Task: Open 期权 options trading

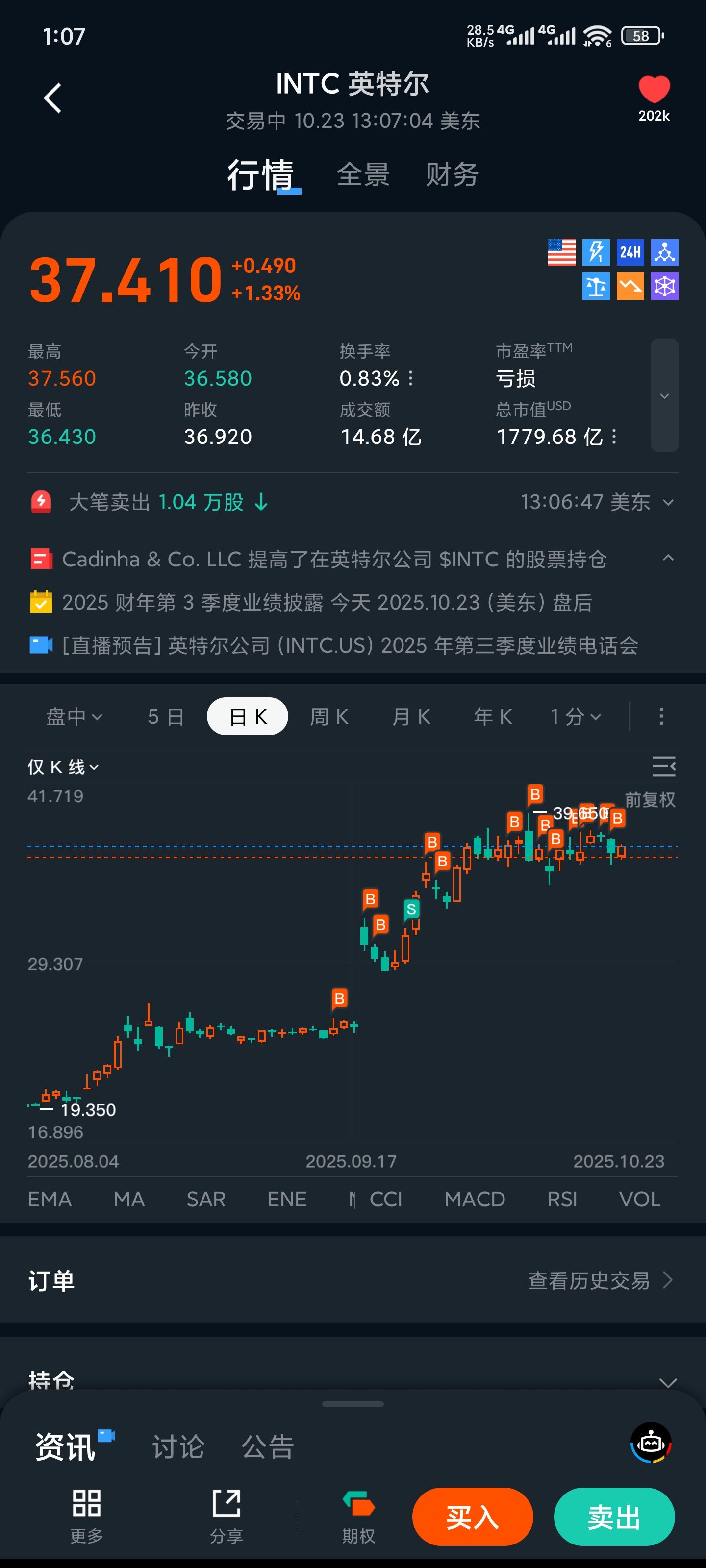Action: click(358, 1517)
